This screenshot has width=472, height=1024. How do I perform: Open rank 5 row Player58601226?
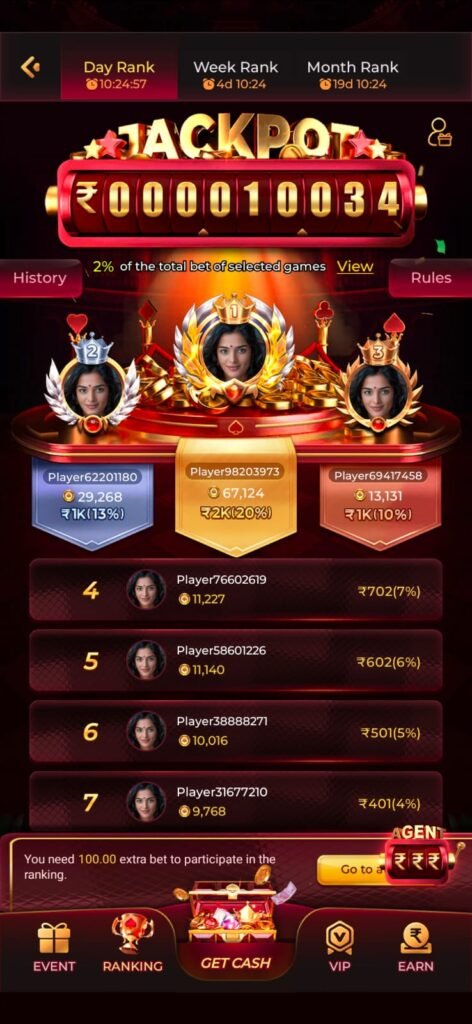(x=236, y=660)
